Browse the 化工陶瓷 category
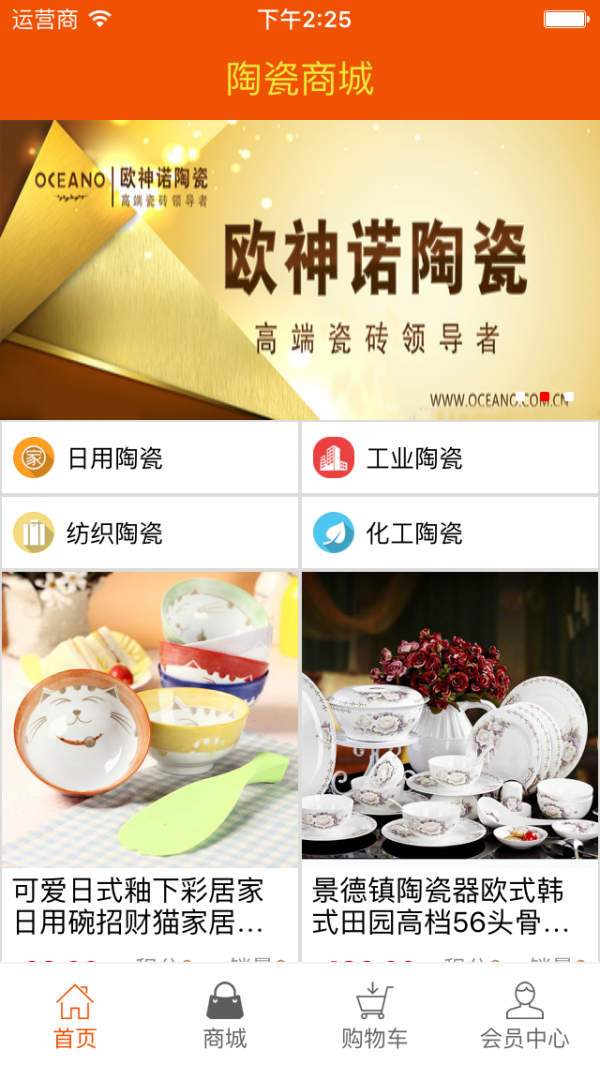 450,533
